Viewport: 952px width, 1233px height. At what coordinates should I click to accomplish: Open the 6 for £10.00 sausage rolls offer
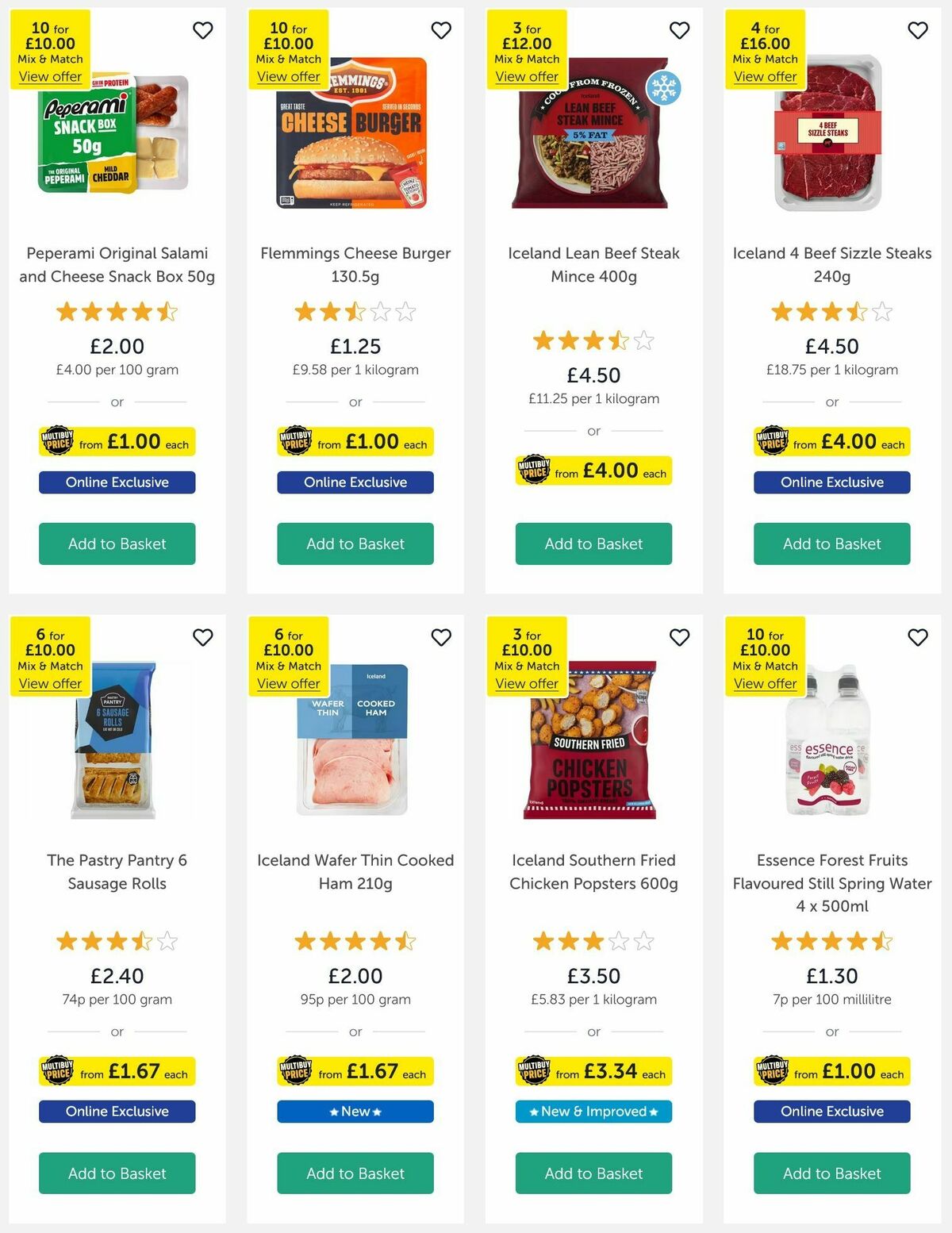(x=51, y=683)
